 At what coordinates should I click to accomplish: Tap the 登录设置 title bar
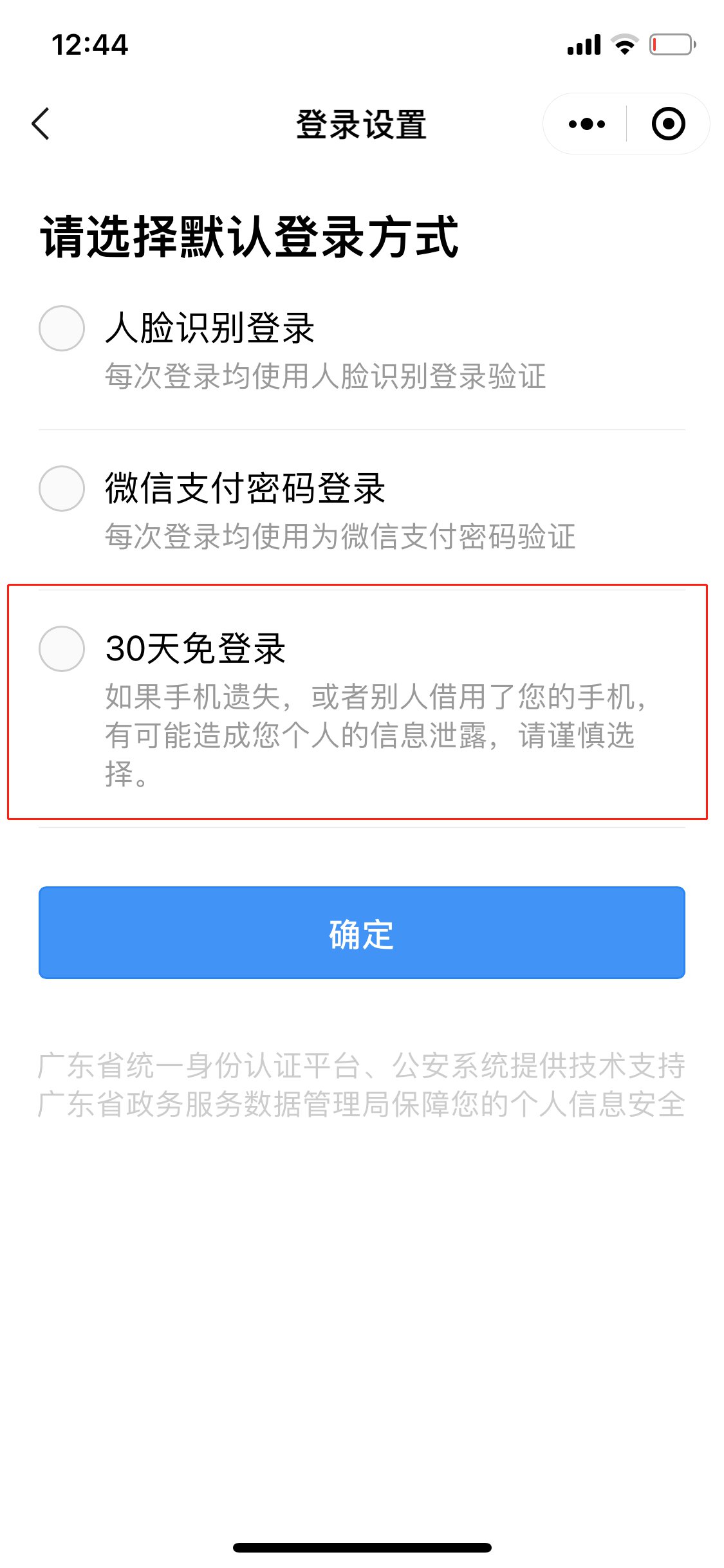pos(362,124)
